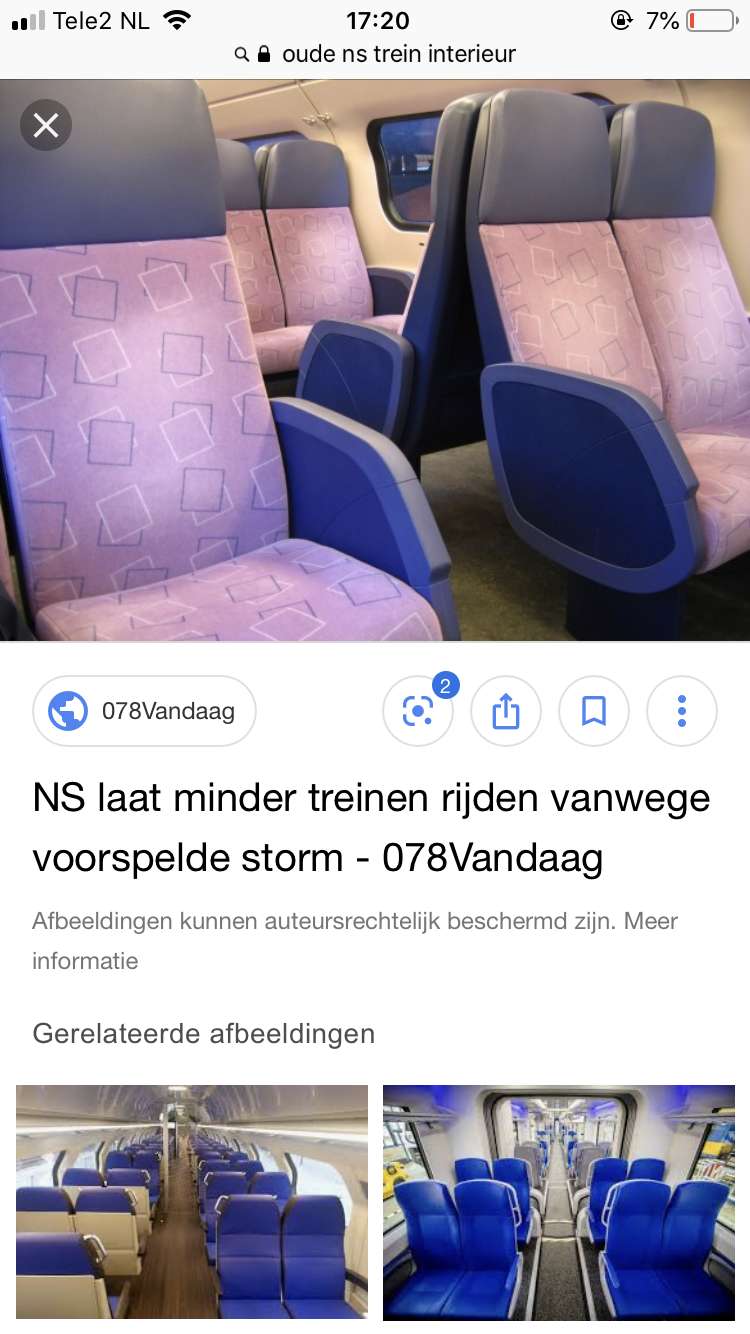The height and width of the screenshot is (1334, 750).
Task: Open related image with bright blue seats
Action: coord(559,1202)
